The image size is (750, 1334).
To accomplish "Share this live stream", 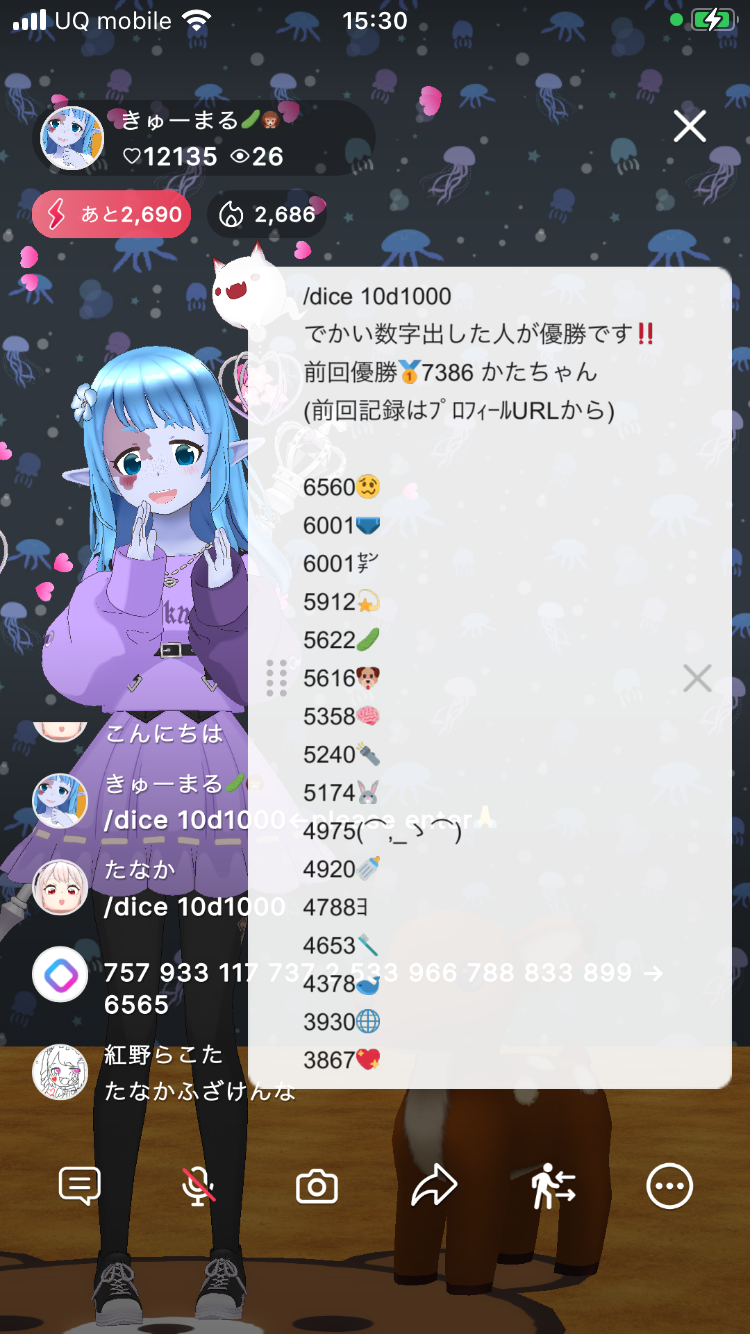I will (x=434, y=1186).
